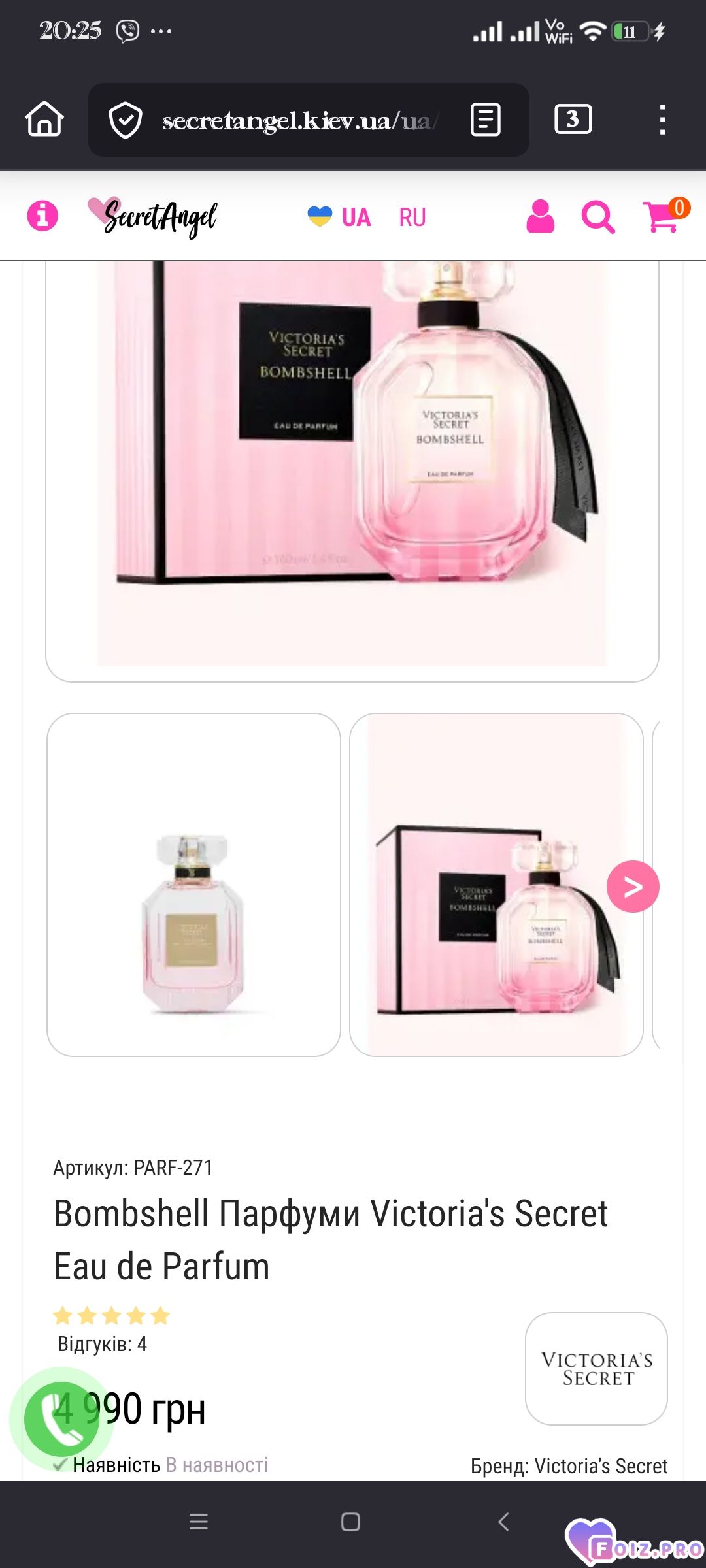Open the pink info icon
This screenshot has width=706, height=1568.
tap(42, 216)
